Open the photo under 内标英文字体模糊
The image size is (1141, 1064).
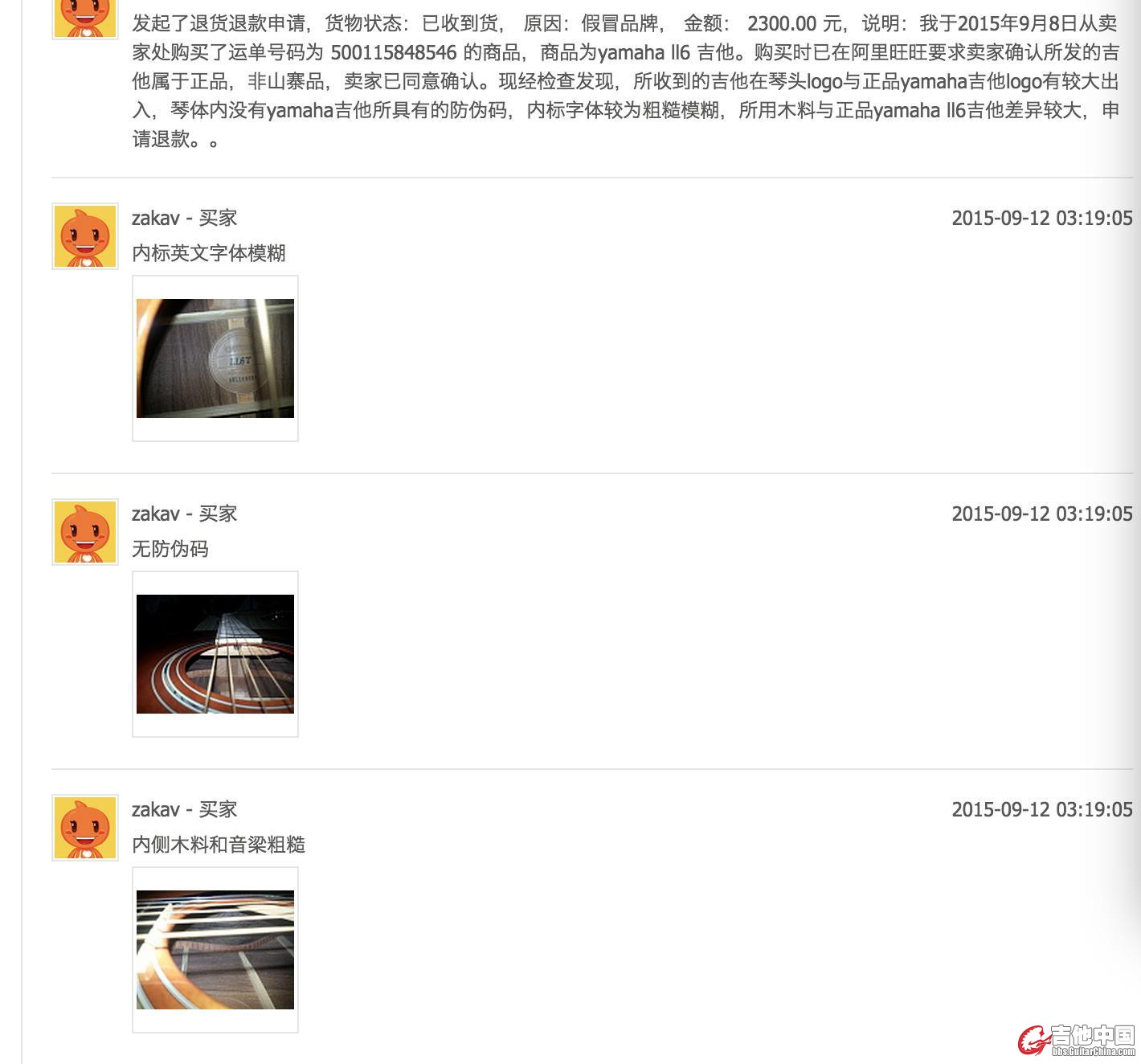tap(215, 358)
